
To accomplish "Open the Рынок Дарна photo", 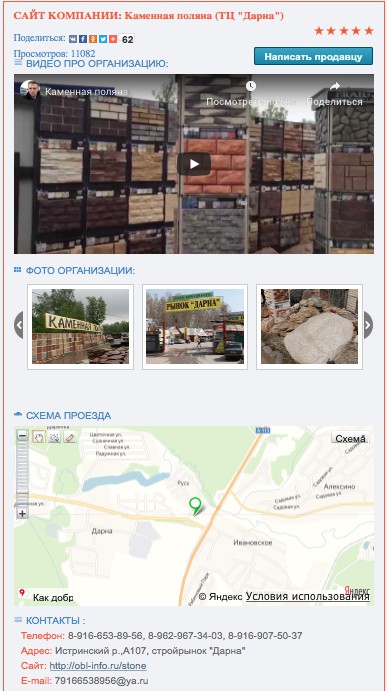I will pyautogui.click(x=195, y=327).
